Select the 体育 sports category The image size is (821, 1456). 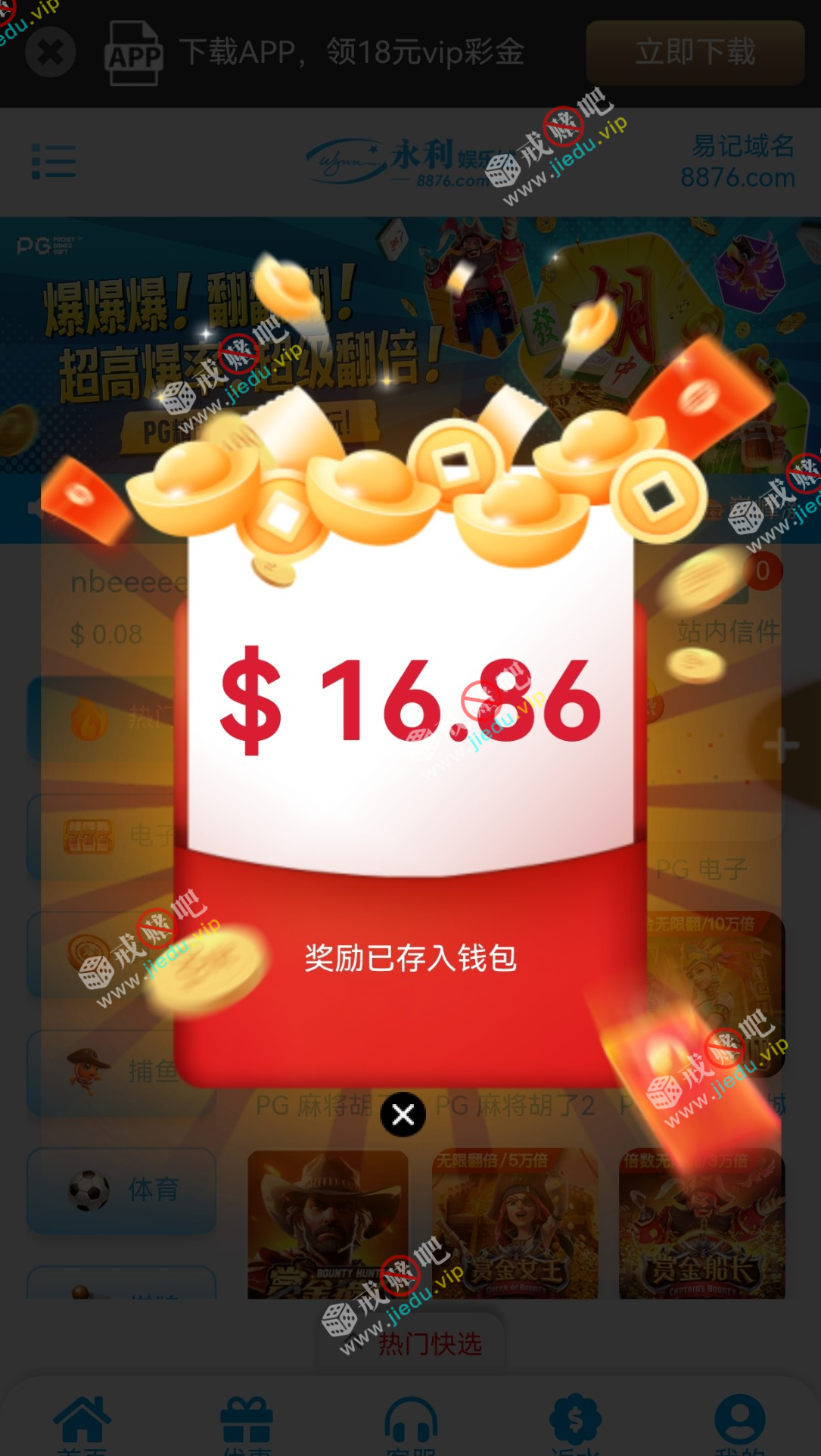[121, 1190]
